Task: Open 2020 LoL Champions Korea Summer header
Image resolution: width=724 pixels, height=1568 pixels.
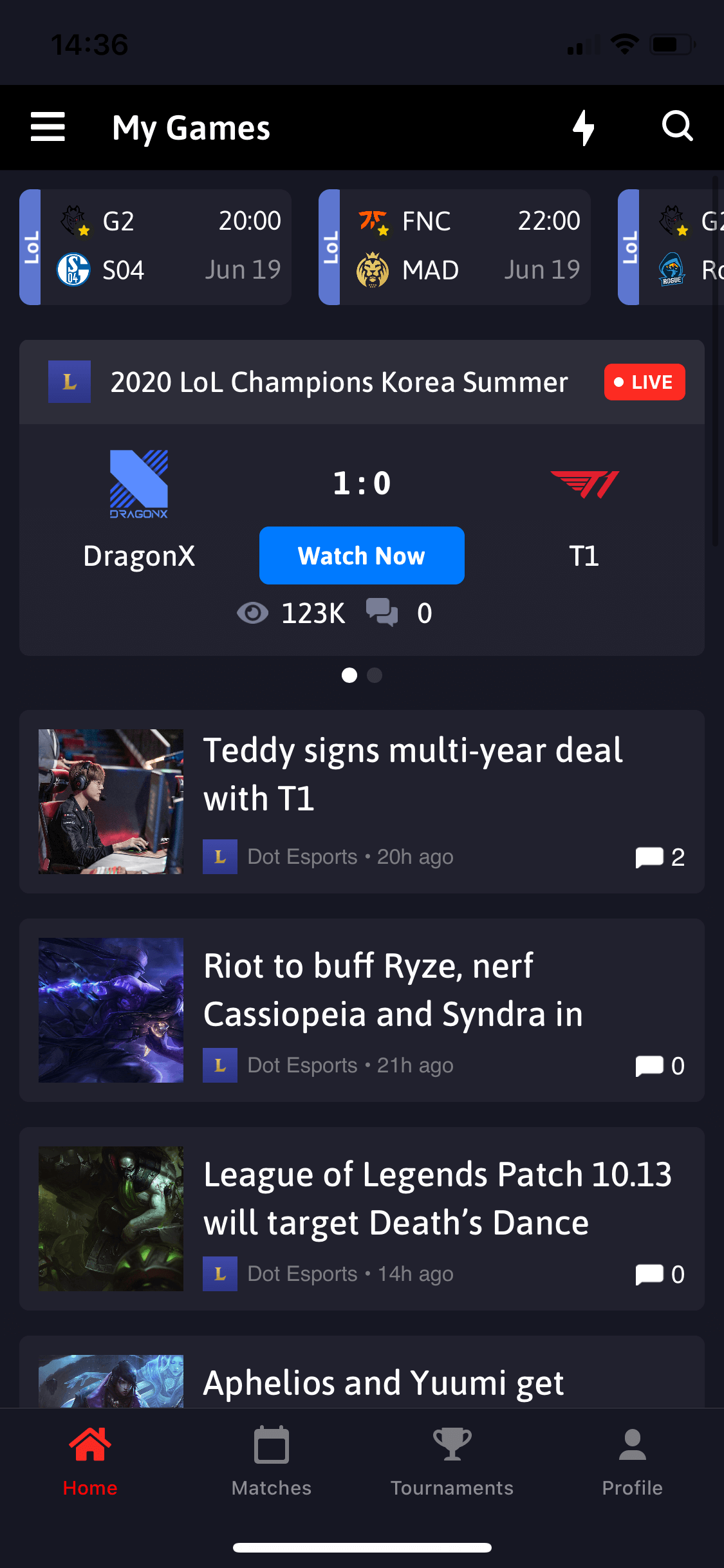Action: pos(339,382)
